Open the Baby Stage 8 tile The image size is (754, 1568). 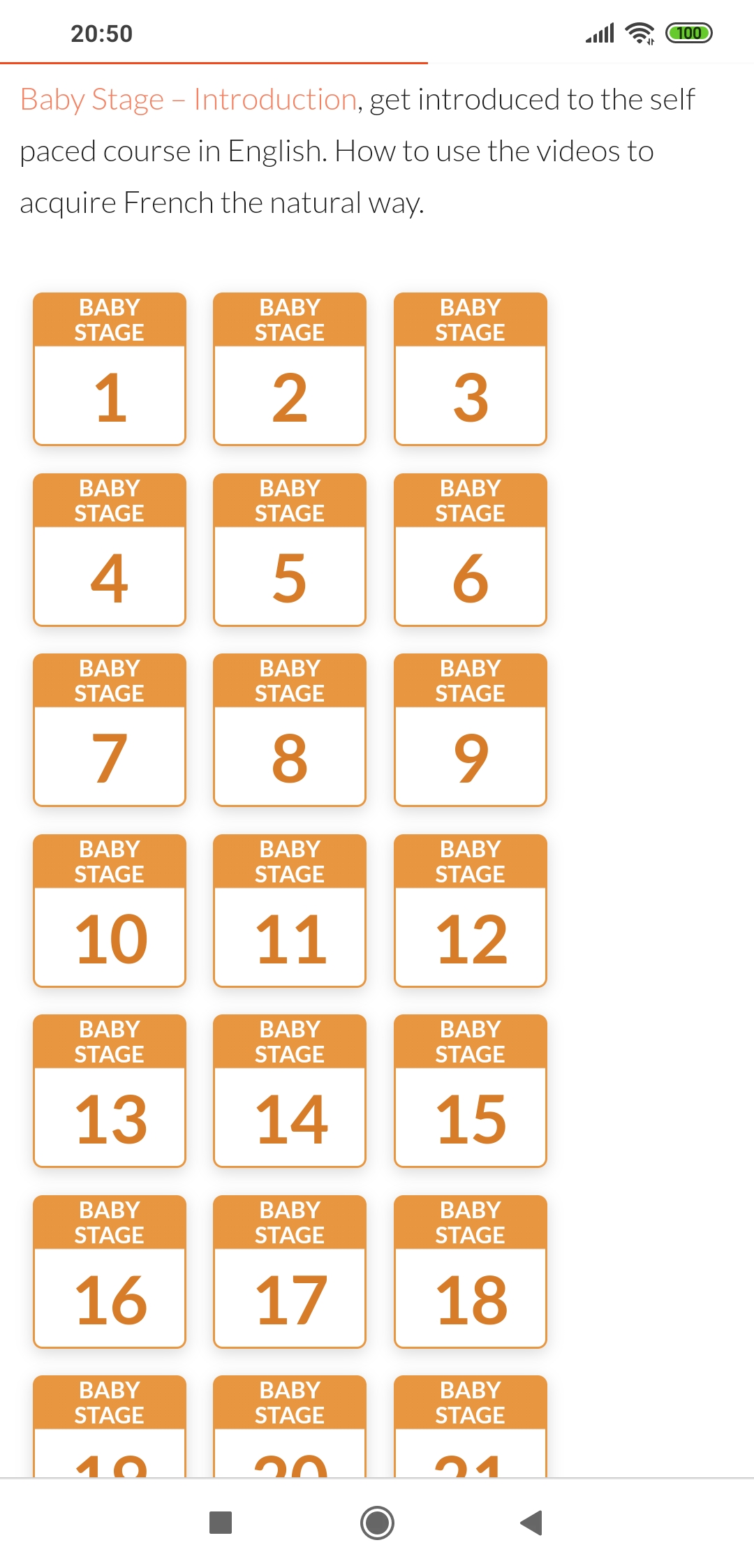(290, 730)
